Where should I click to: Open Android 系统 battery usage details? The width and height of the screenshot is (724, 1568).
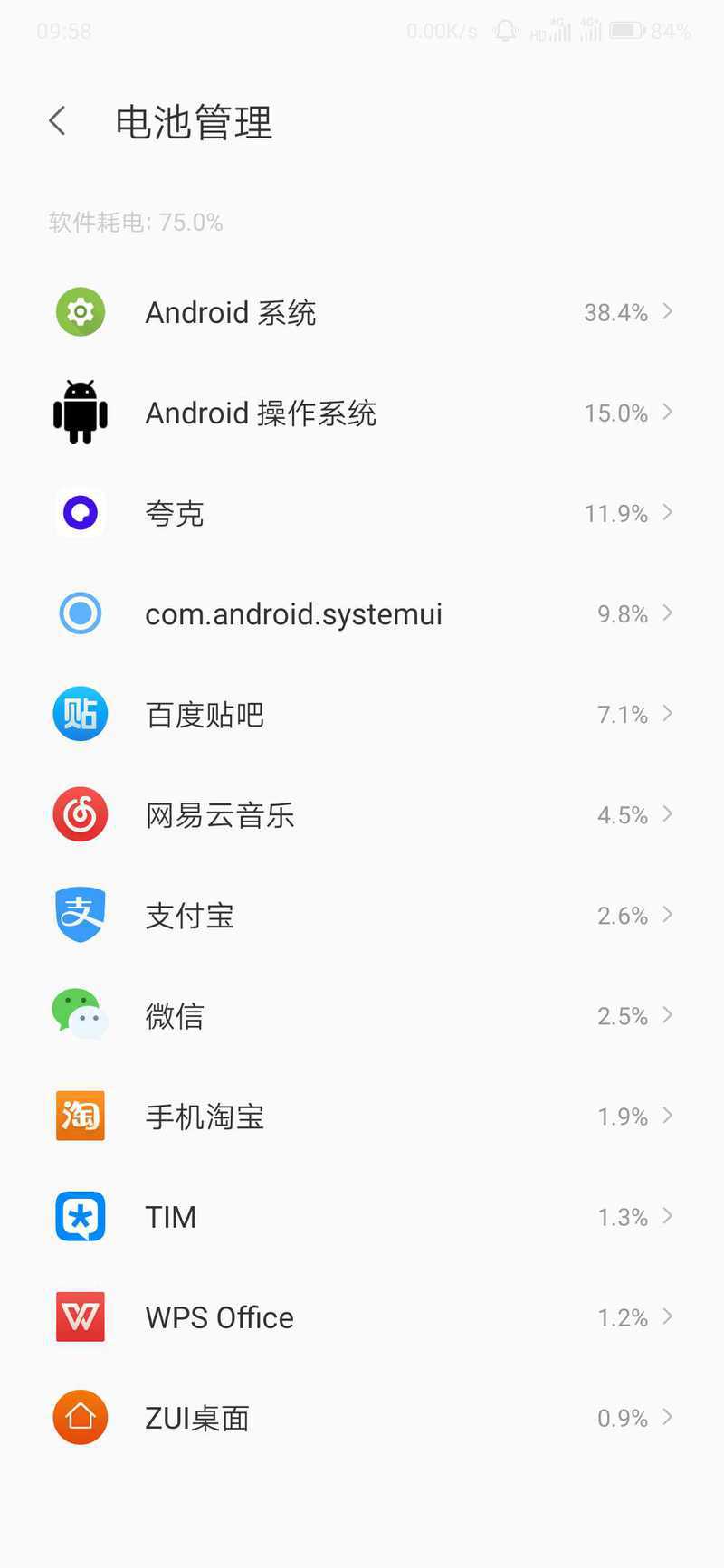(362, 312)
